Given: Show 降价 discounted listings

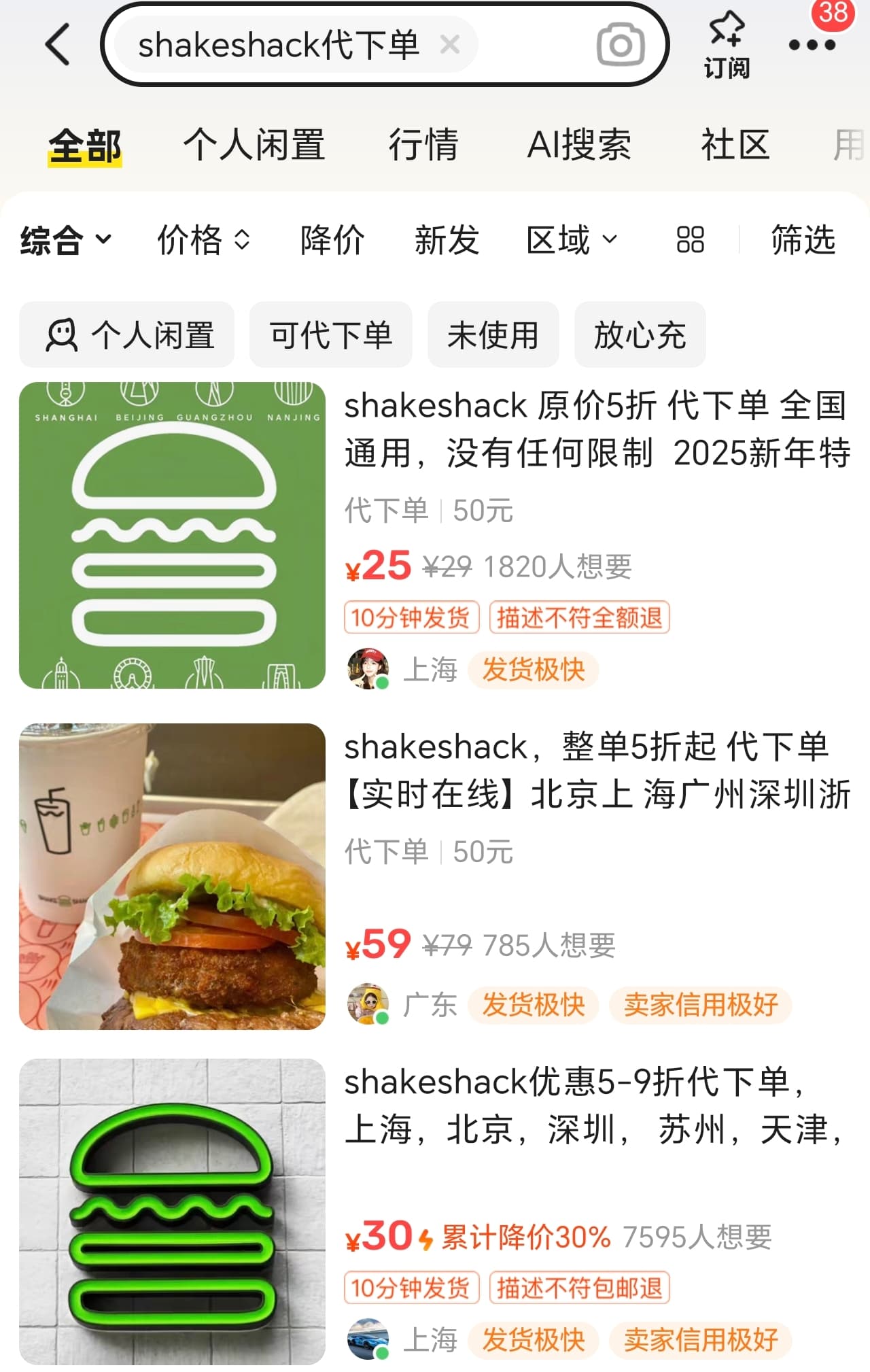Looking at the screenshot, I should click(332, 239).
